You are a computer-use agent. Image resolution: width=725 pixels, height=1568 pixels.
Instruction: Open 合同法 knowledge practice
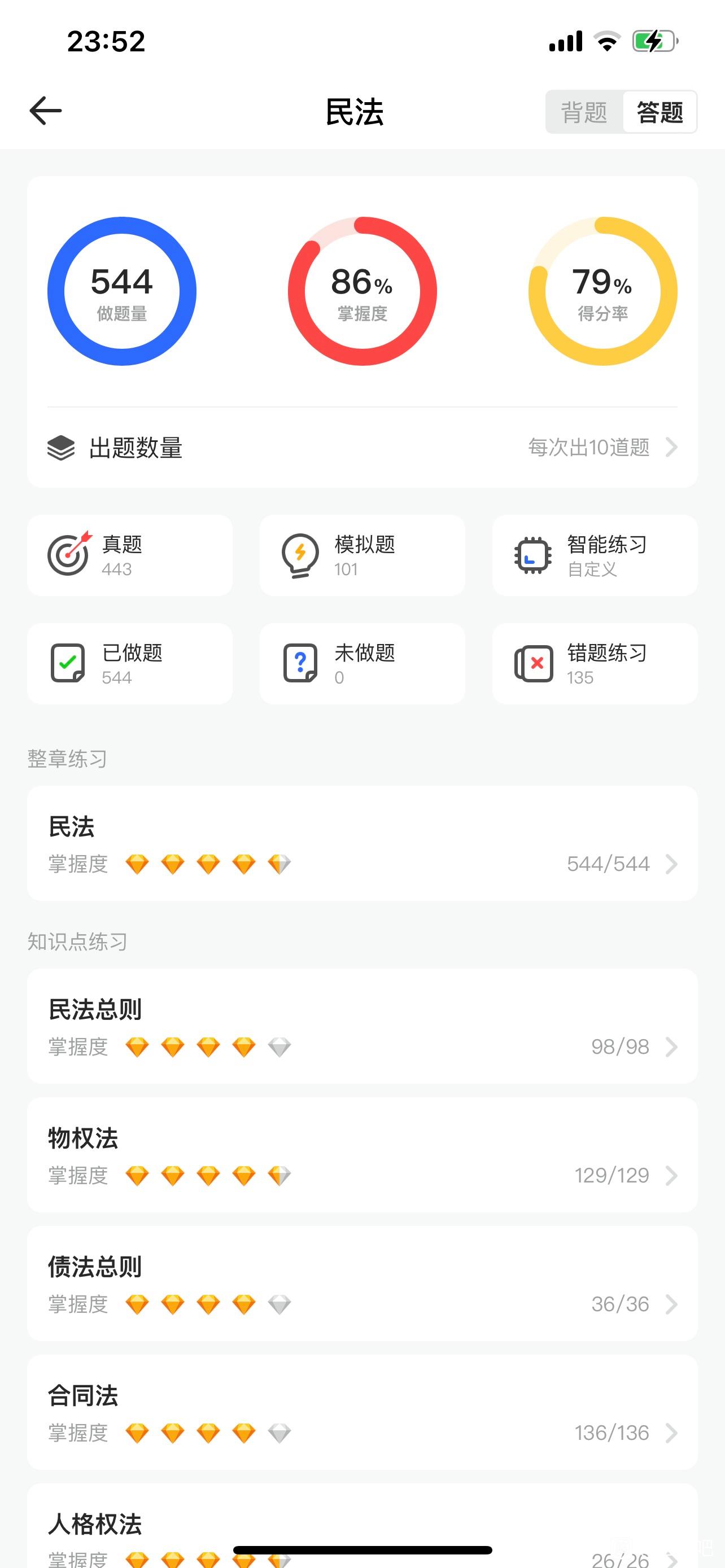coord(362,1412)
